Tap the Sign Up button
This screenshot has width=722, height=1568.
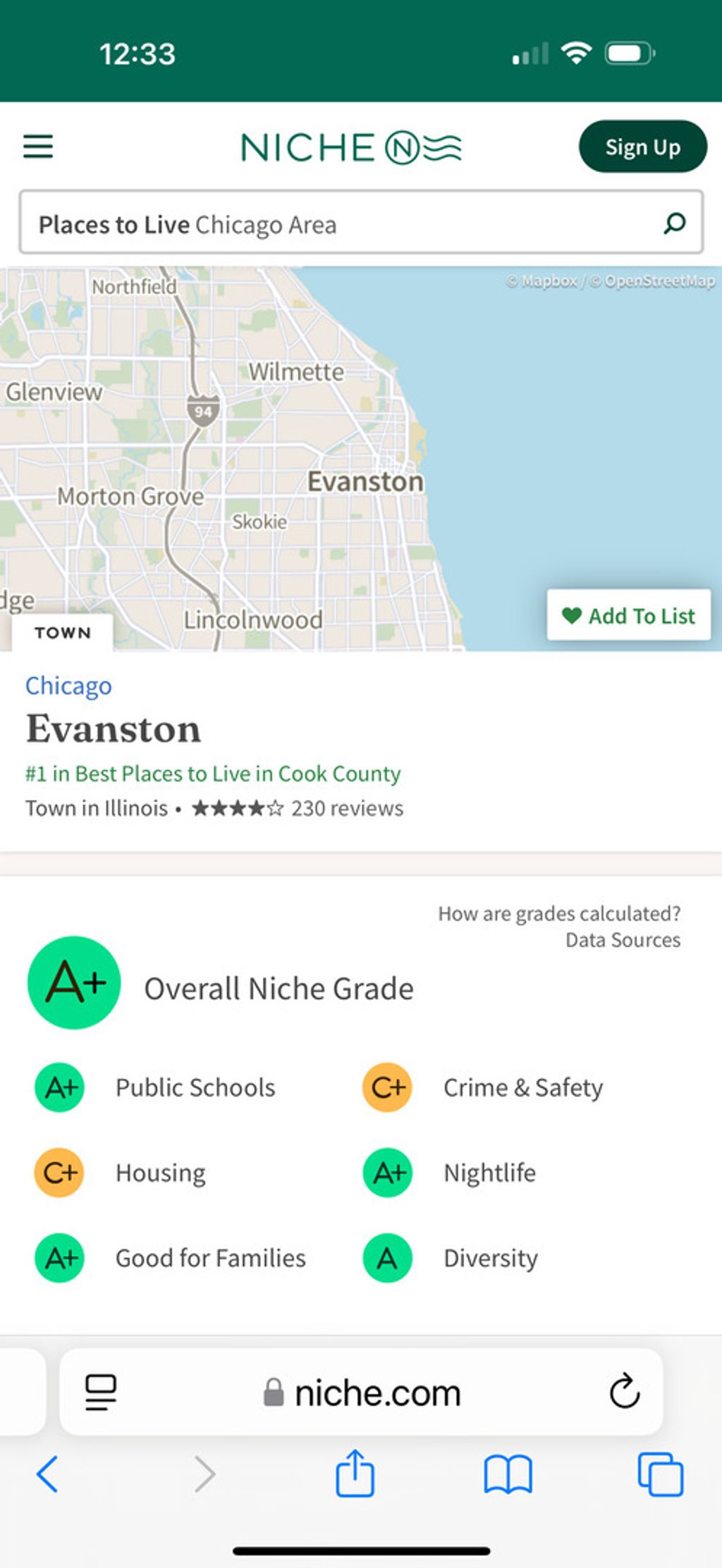click(642, 147)
